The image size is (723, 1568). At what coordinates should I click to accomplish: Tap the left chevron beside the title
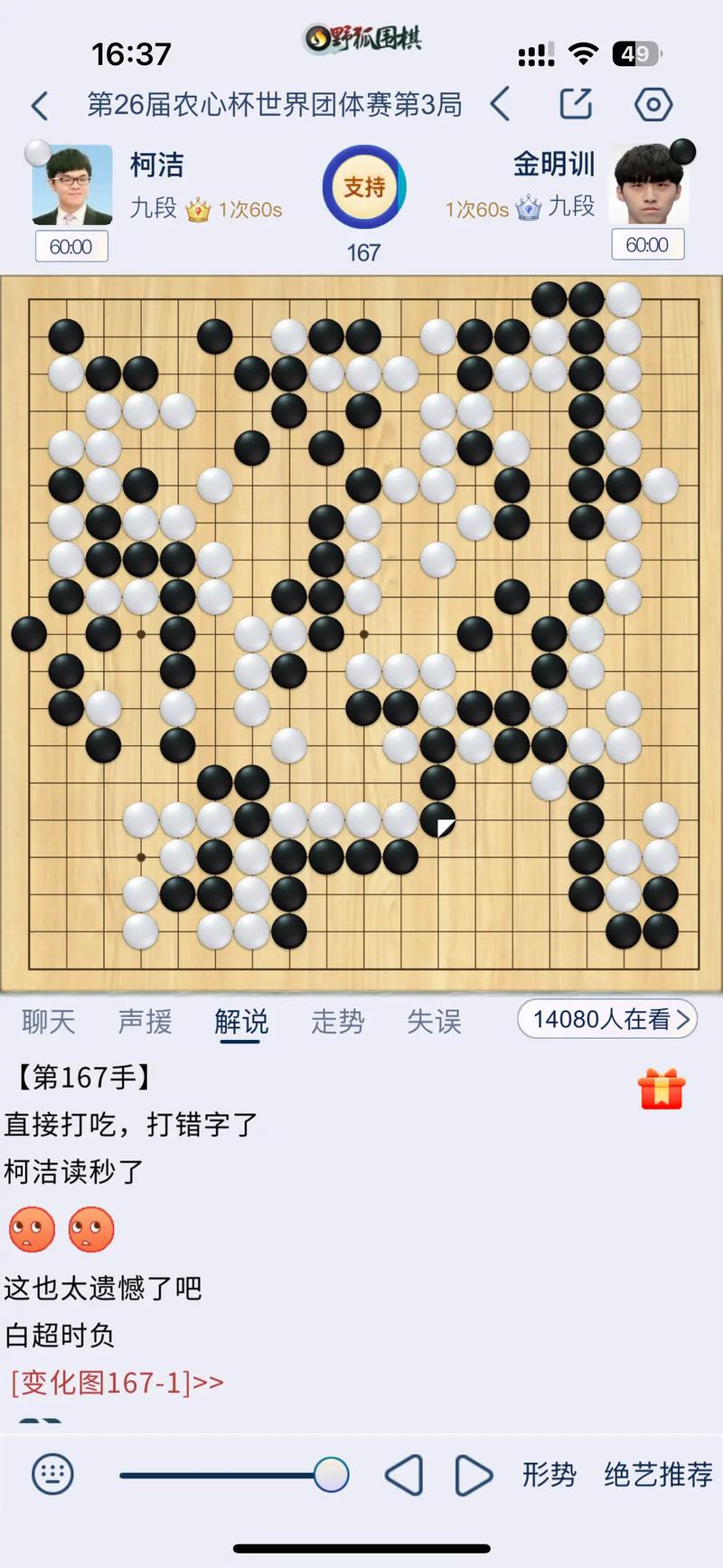(x=501, y=105)
